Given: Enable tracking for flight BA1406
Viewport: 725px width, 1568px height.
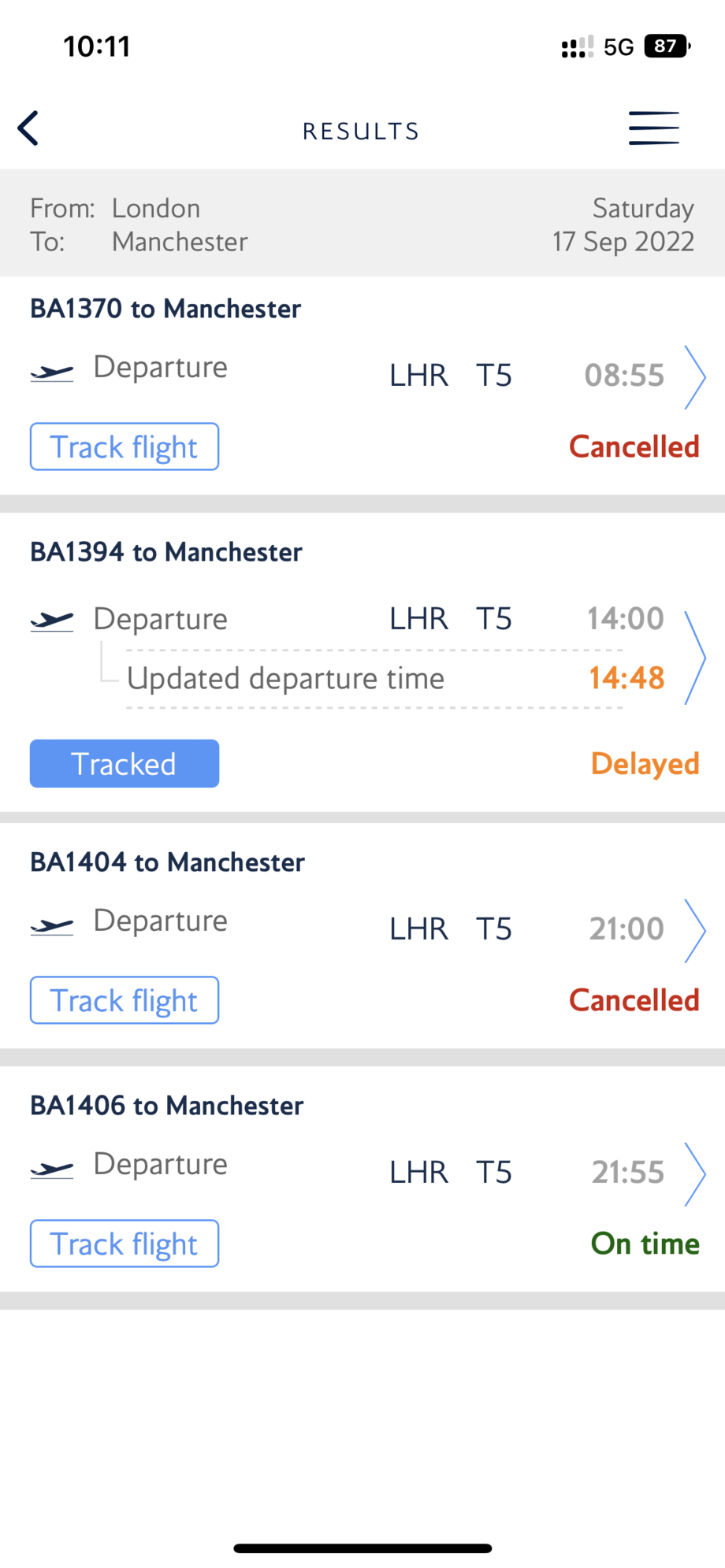Looking at the screenshot, I should (124, 1243).
